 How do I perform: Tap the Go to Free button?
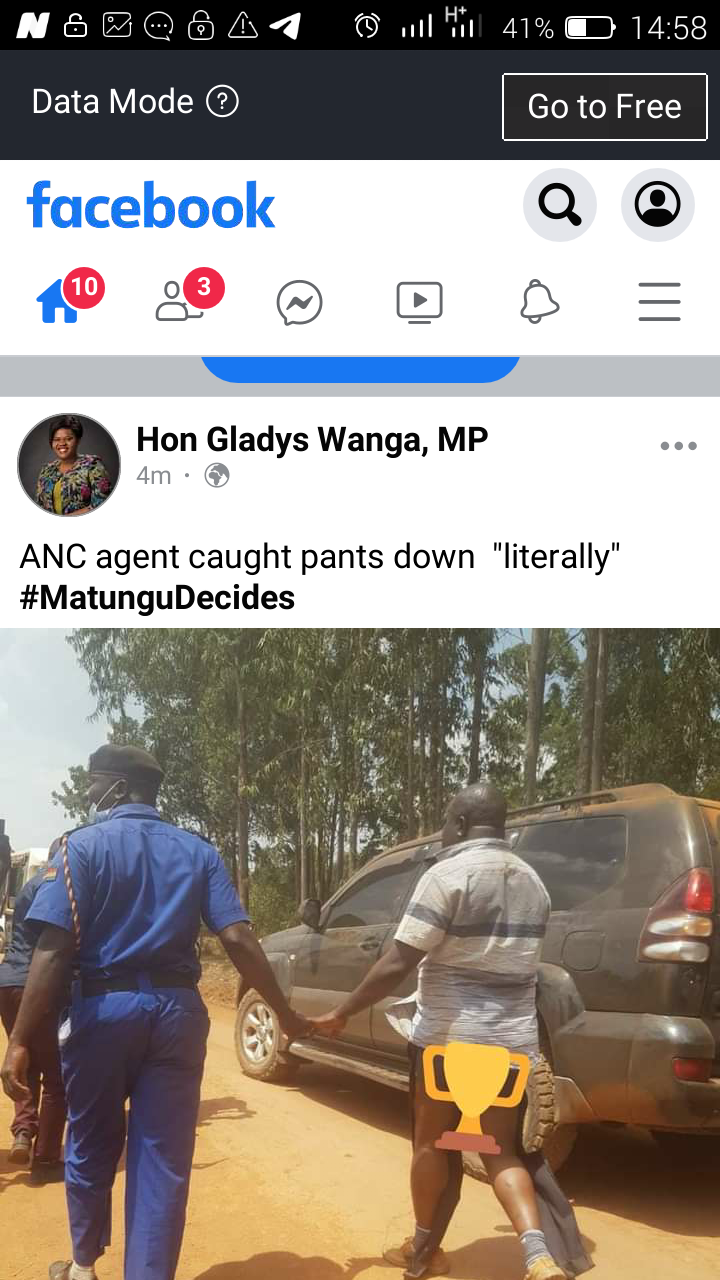604,106
